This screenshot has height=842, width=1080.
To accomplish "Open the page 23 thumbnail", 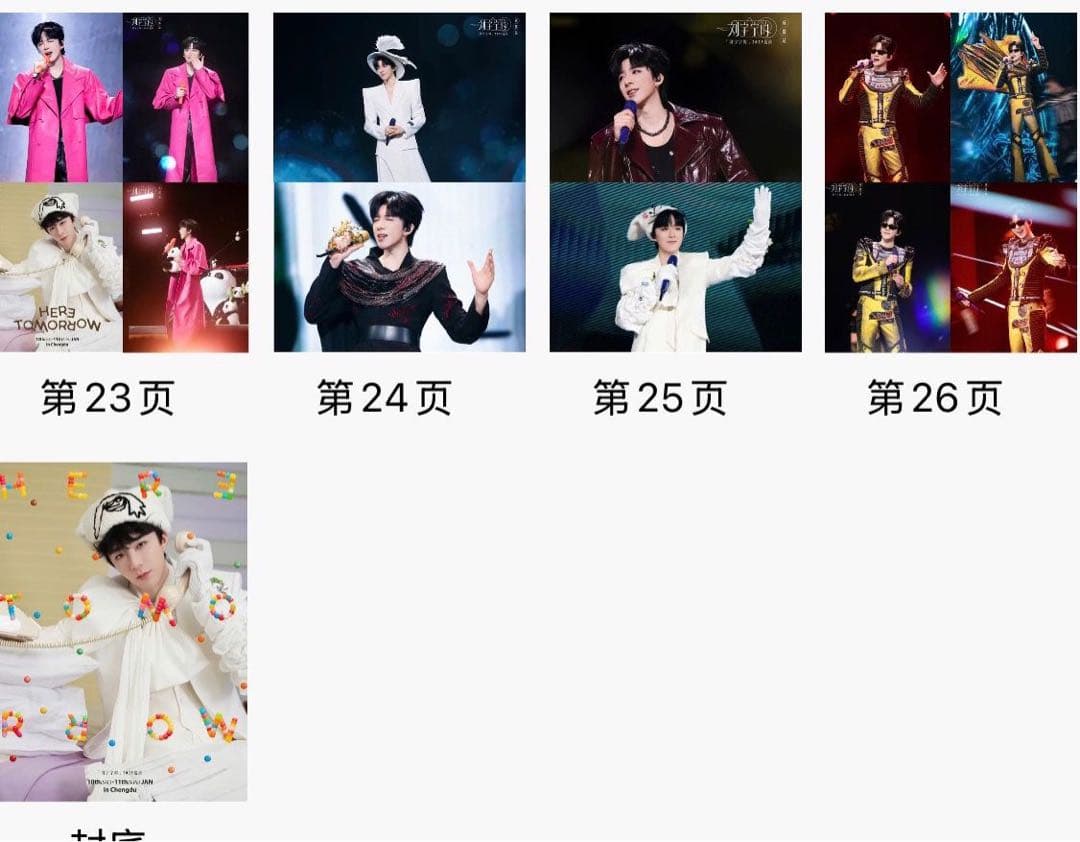I will tap(123, 182).
